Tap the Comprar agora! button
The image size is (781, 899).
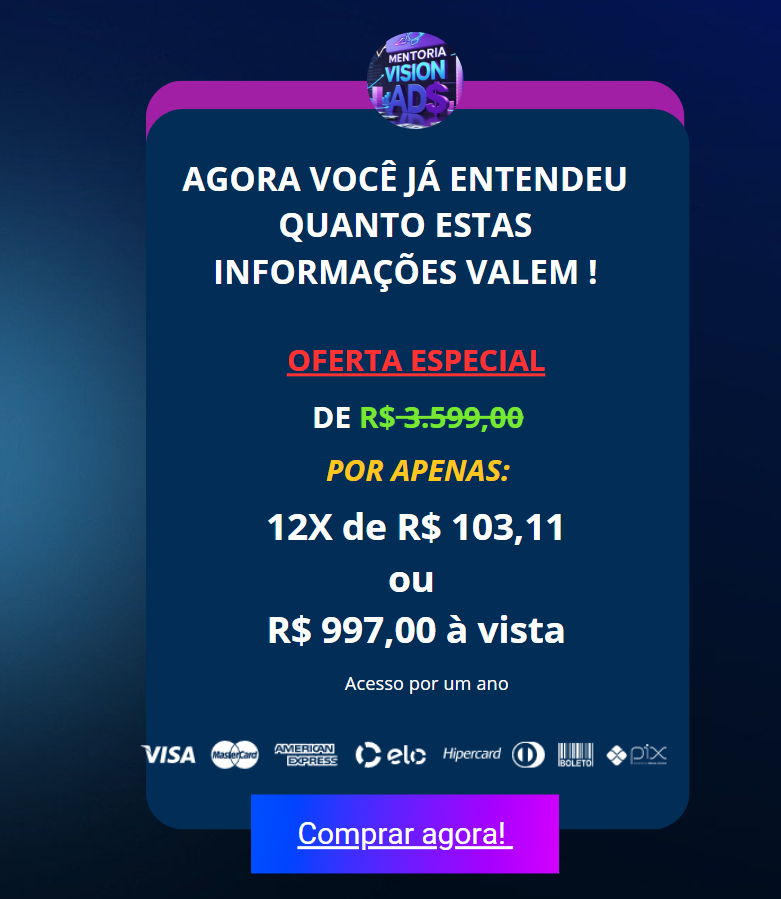click(x=404, y=833)
